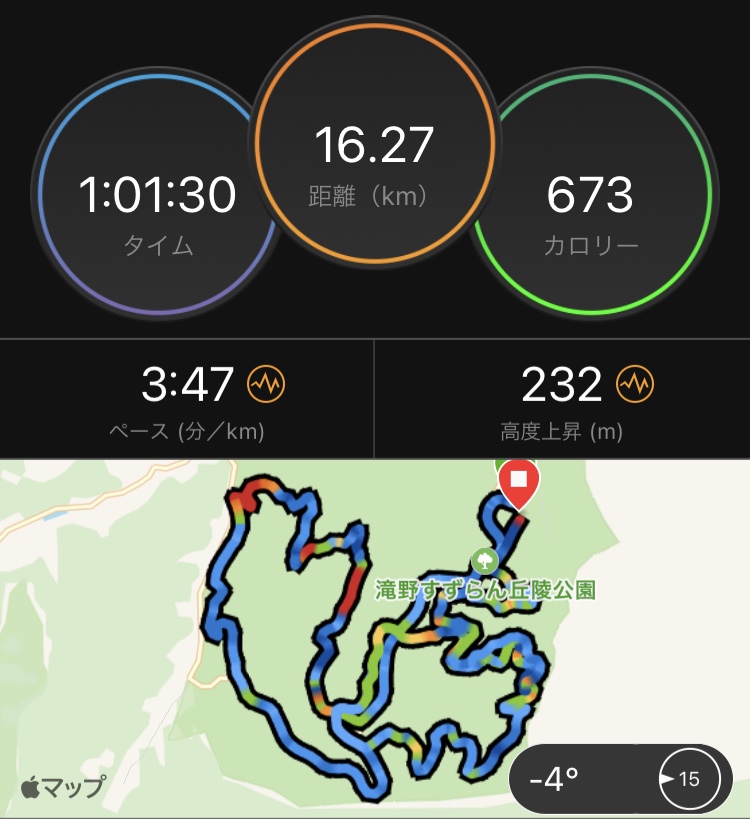Open the elevation gain chart icon
This screenshot has width=750, height=819.
(x=635, y=383)
